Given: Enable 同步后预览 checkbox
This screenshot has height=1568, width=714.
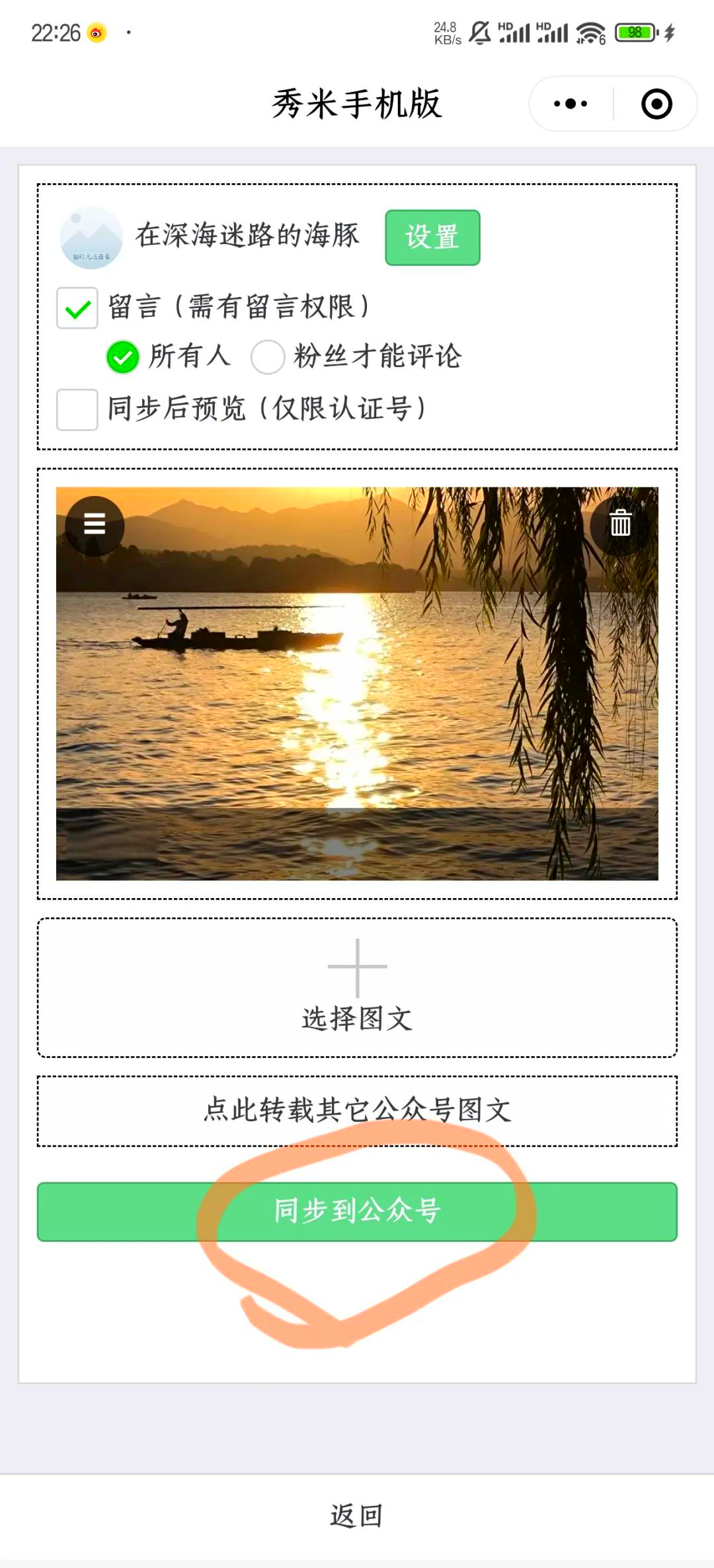Looking at the screenshot, I should tap(77, 410).
